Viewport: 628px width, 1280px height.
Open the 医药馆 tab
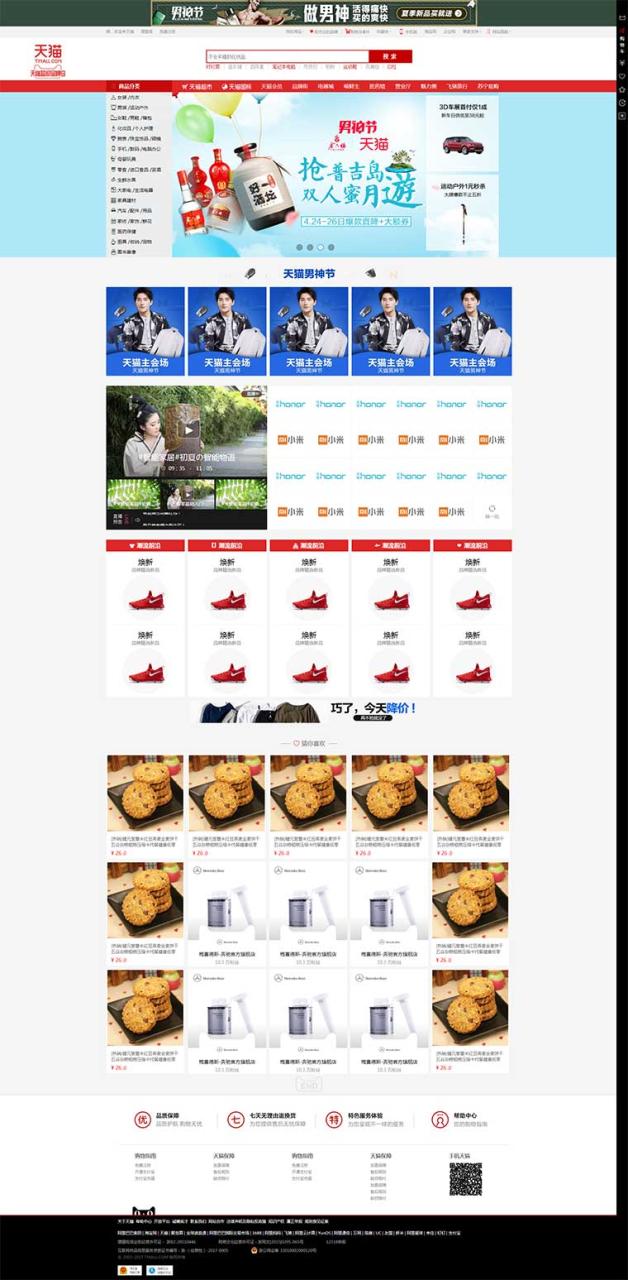click(x=376, y=87)
